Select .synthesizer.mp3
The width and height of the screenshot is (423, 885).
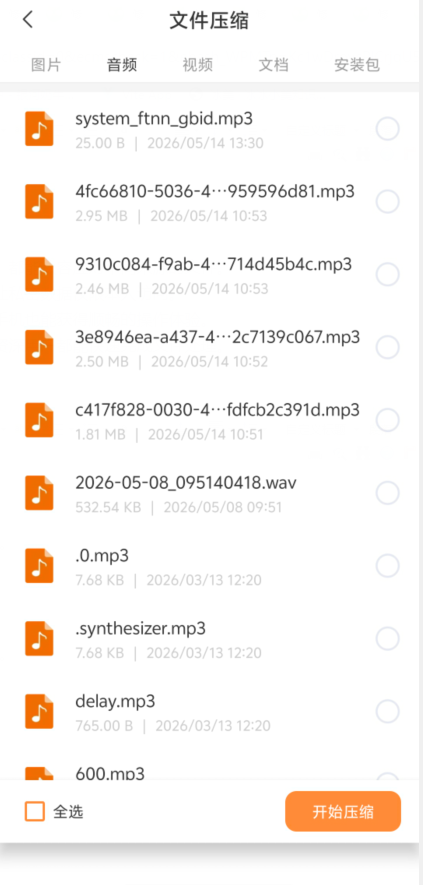[387, 638]
